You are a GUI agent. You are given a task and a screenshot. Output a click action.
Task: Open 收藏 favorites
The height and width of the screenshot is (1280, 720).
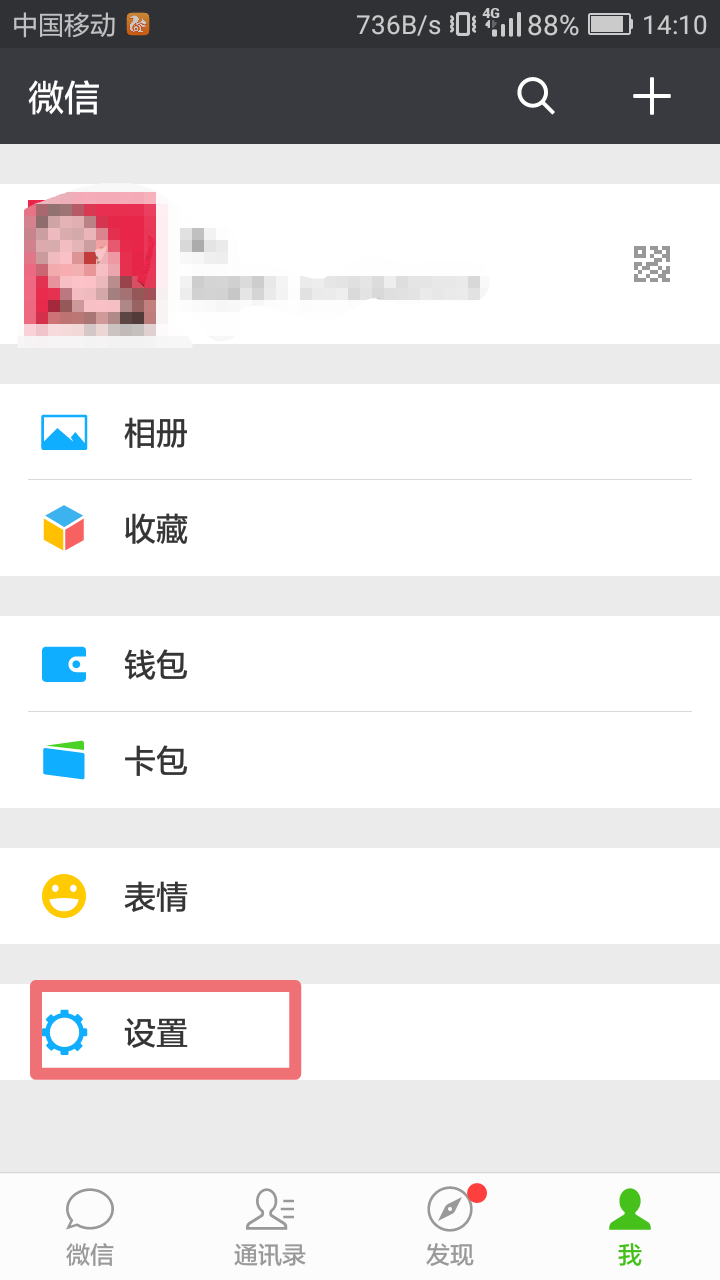pos(360,528)
